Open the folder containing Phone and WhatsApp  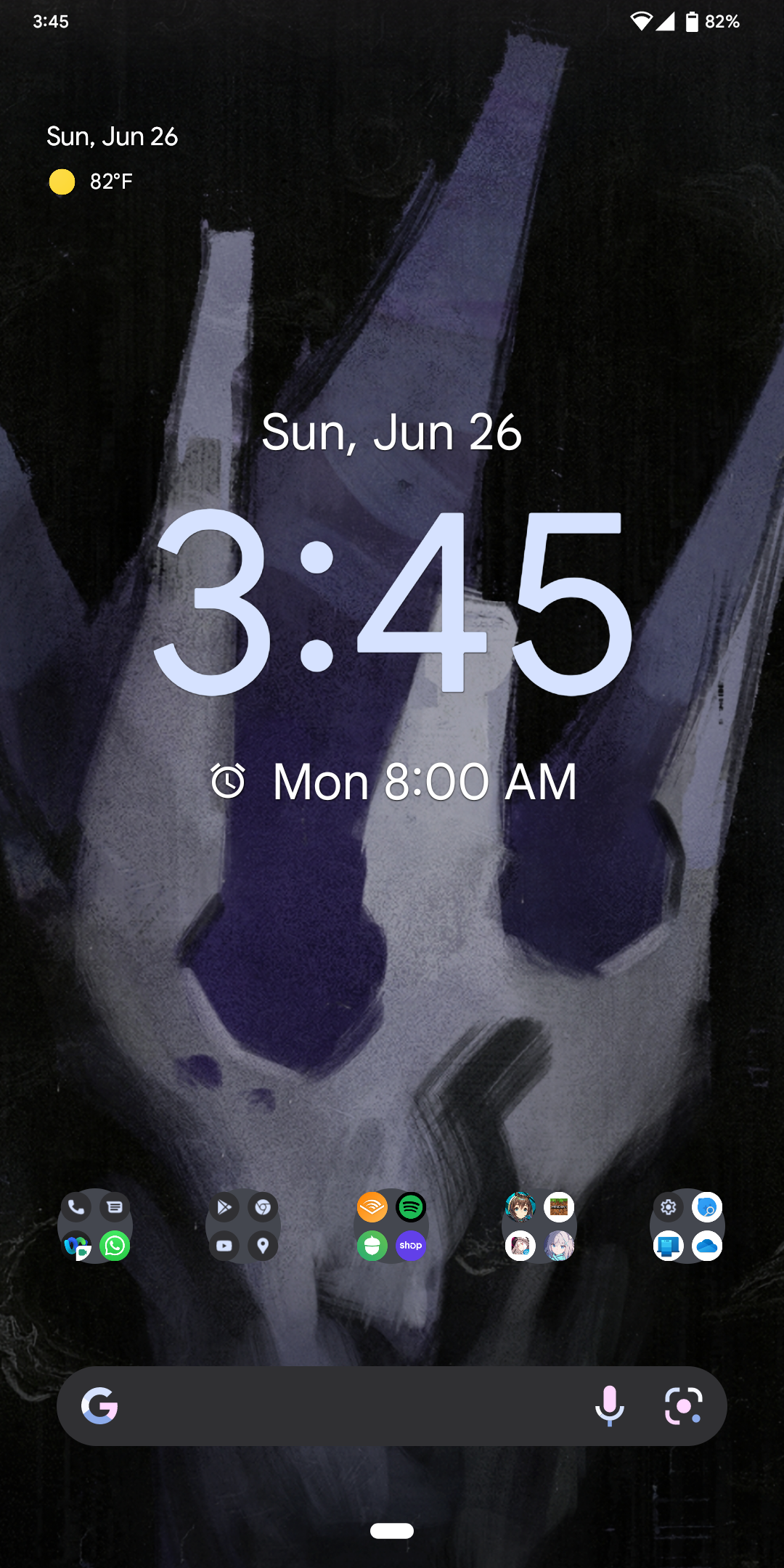pos(95,1226)
